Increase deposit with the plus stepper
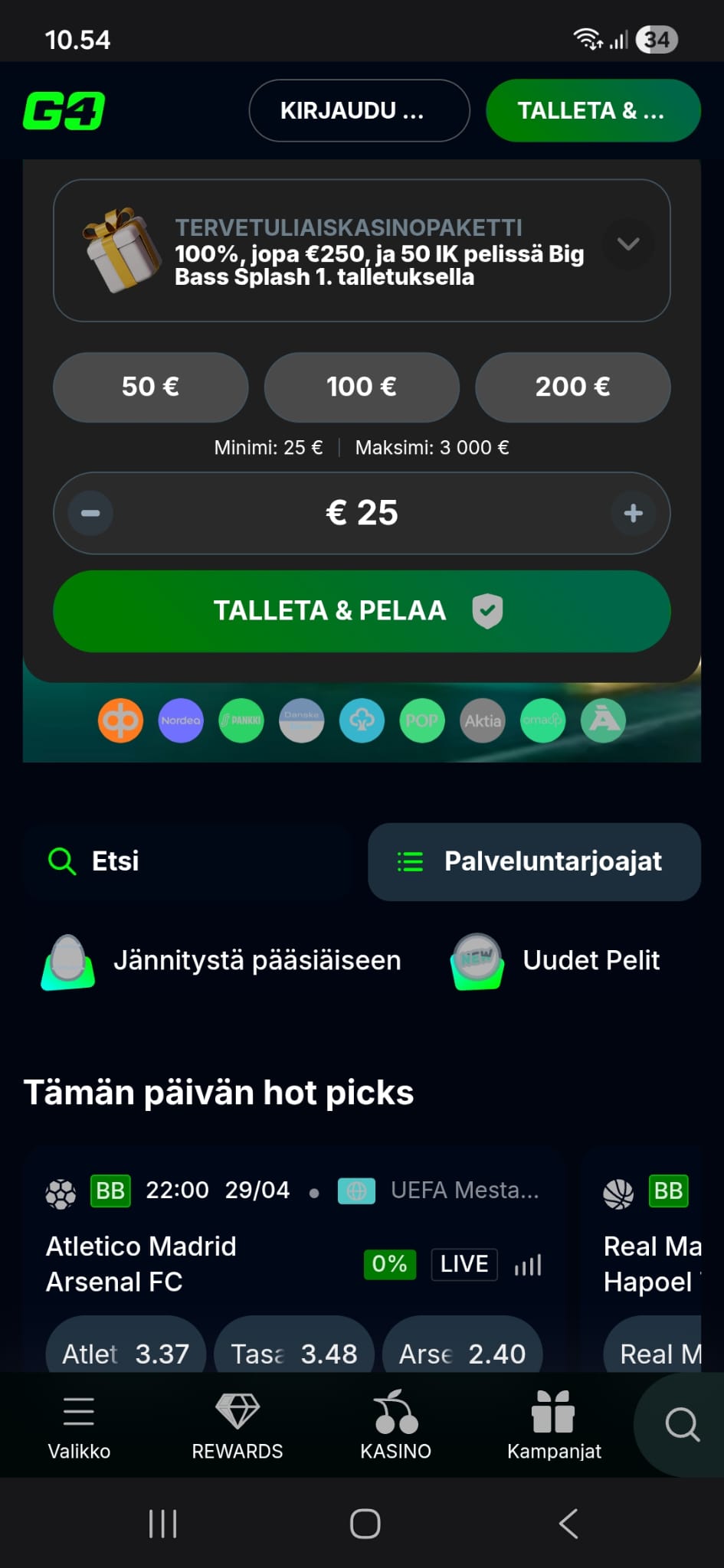The height and width of the screenshot is (1568, 724). (x=634, y=513)
